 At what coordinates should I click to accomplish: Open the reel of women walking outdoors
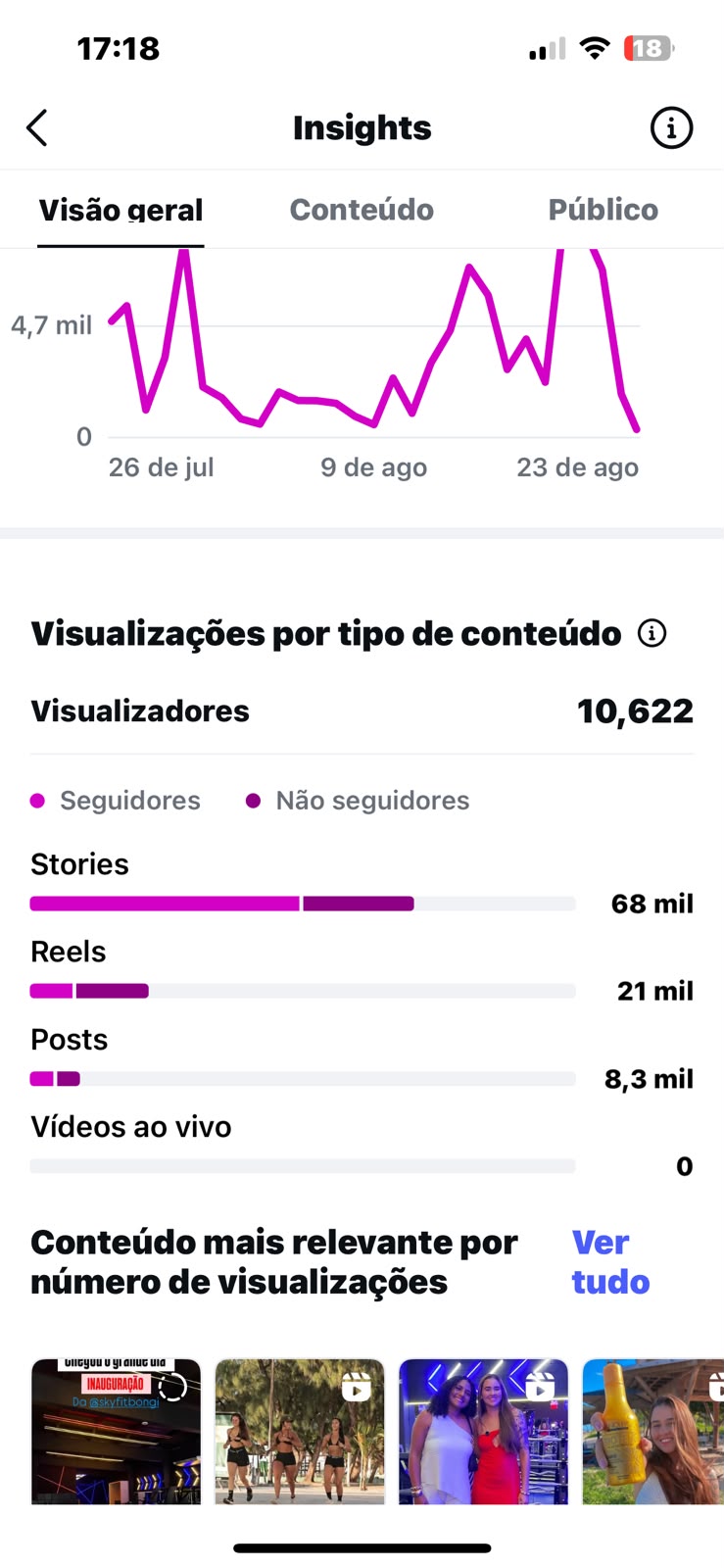click(x=299, y=1431)
